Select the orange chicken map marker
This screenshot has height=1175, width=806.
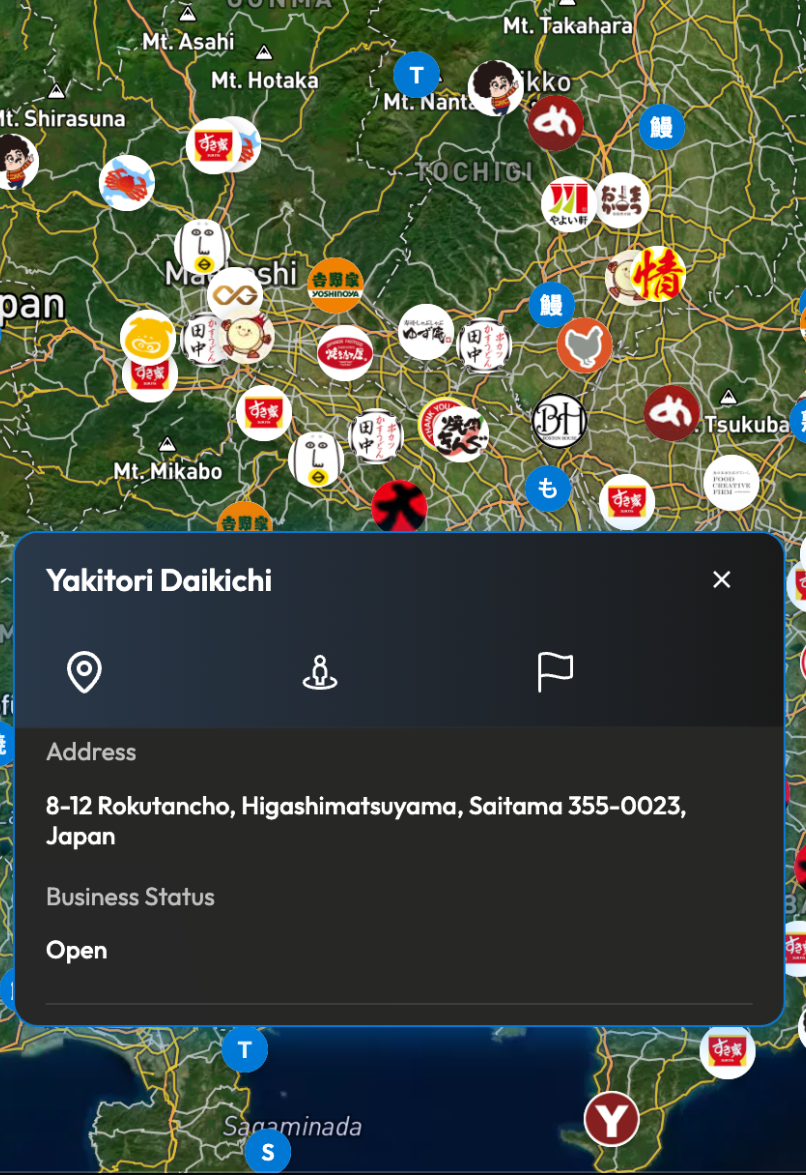584,345
